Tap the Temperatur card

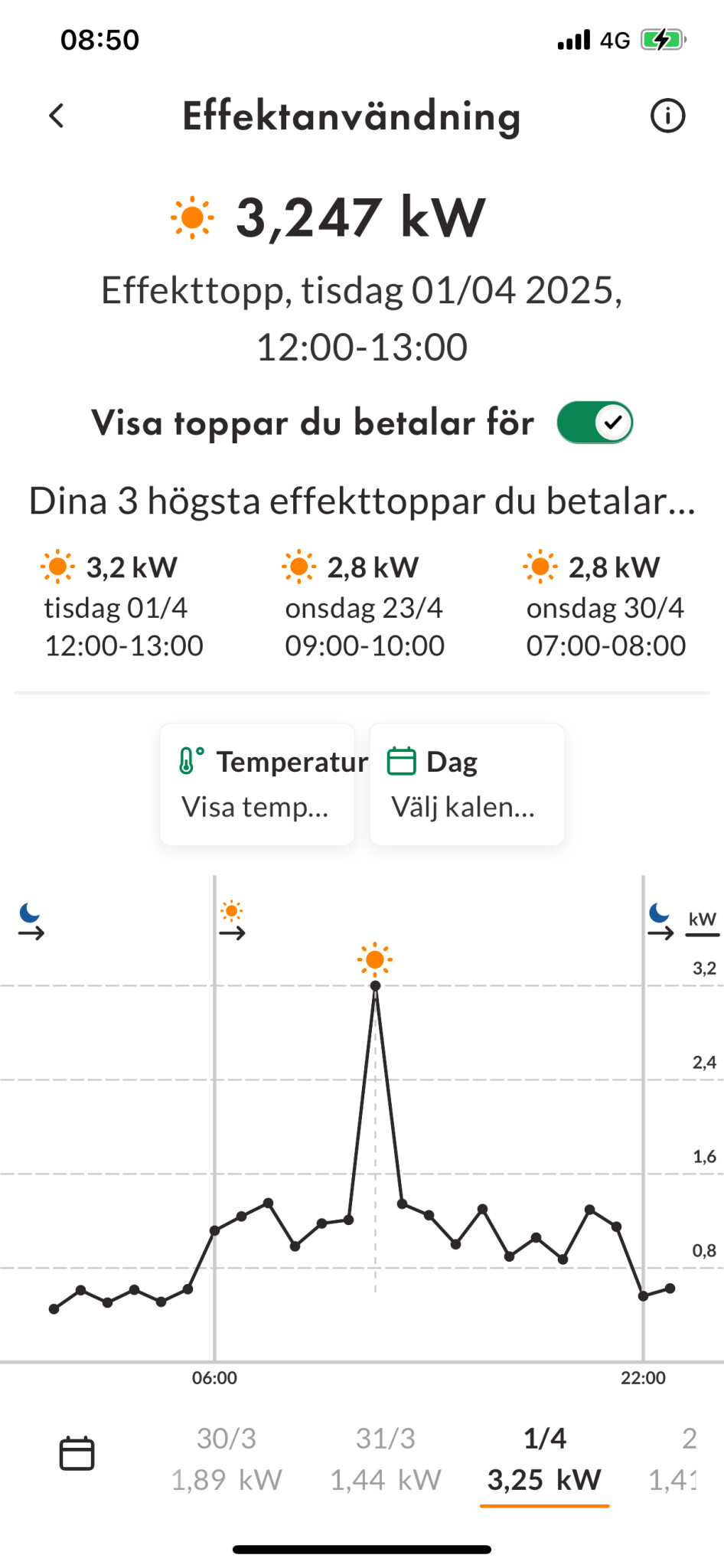[257, 784]
